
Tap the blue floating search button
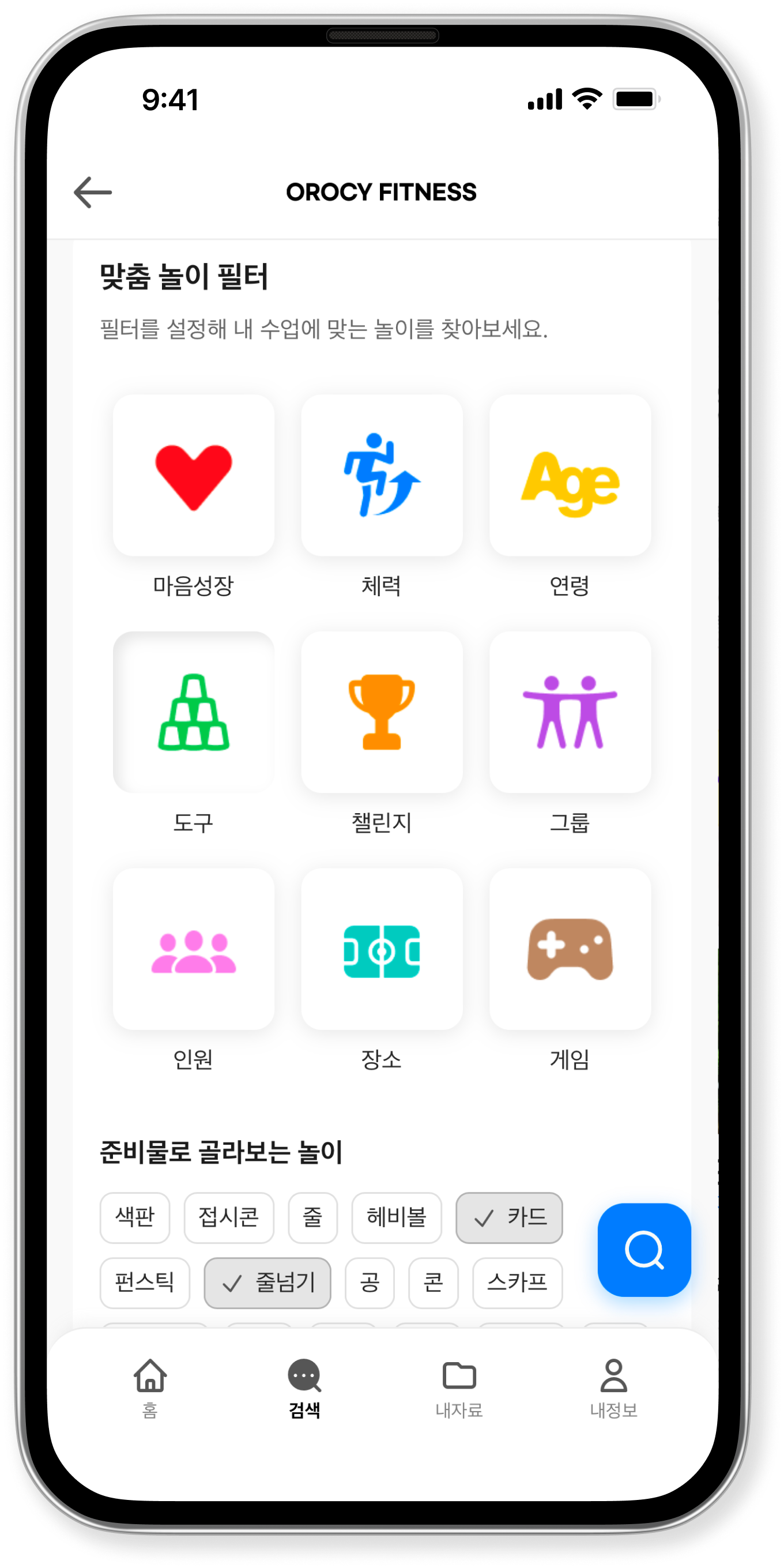(x=644, y=1250)
